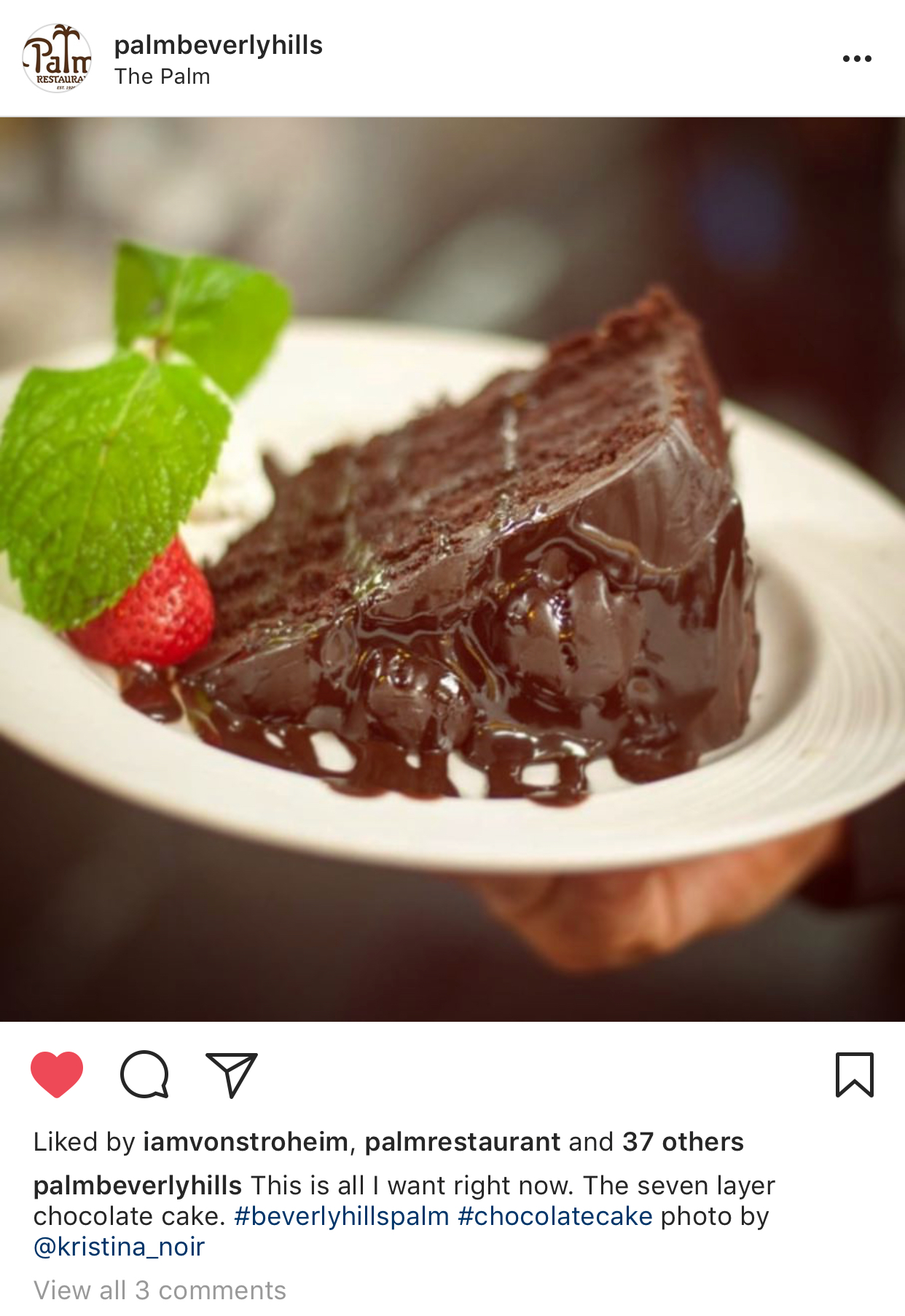Open the post's three-dot options menu

coord(856,58)
